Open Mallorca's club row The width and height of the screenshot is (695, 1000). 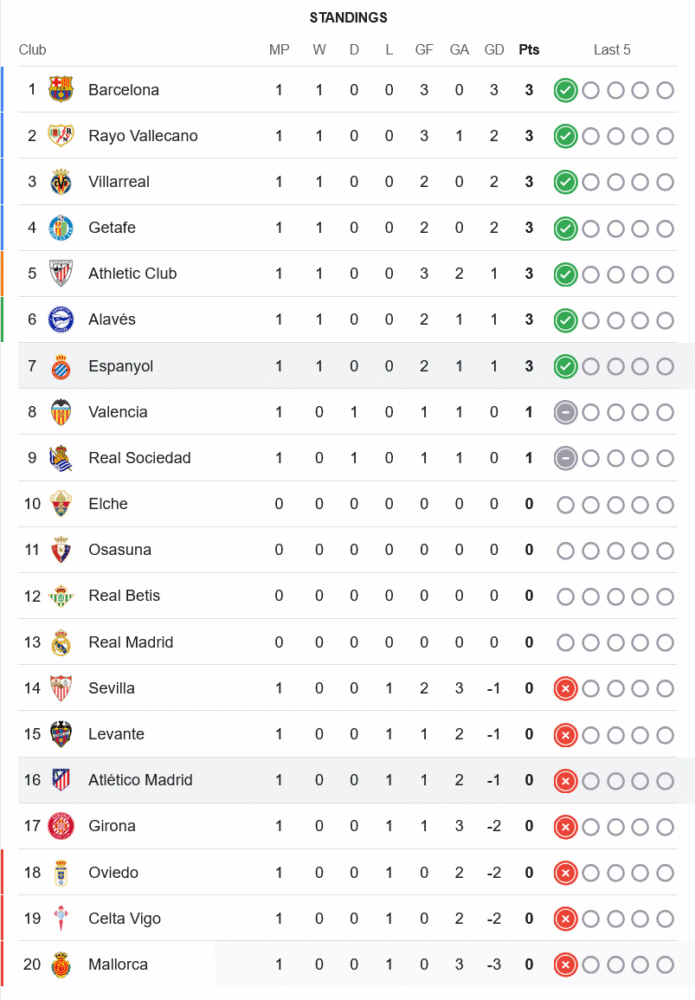coord(118,965)
